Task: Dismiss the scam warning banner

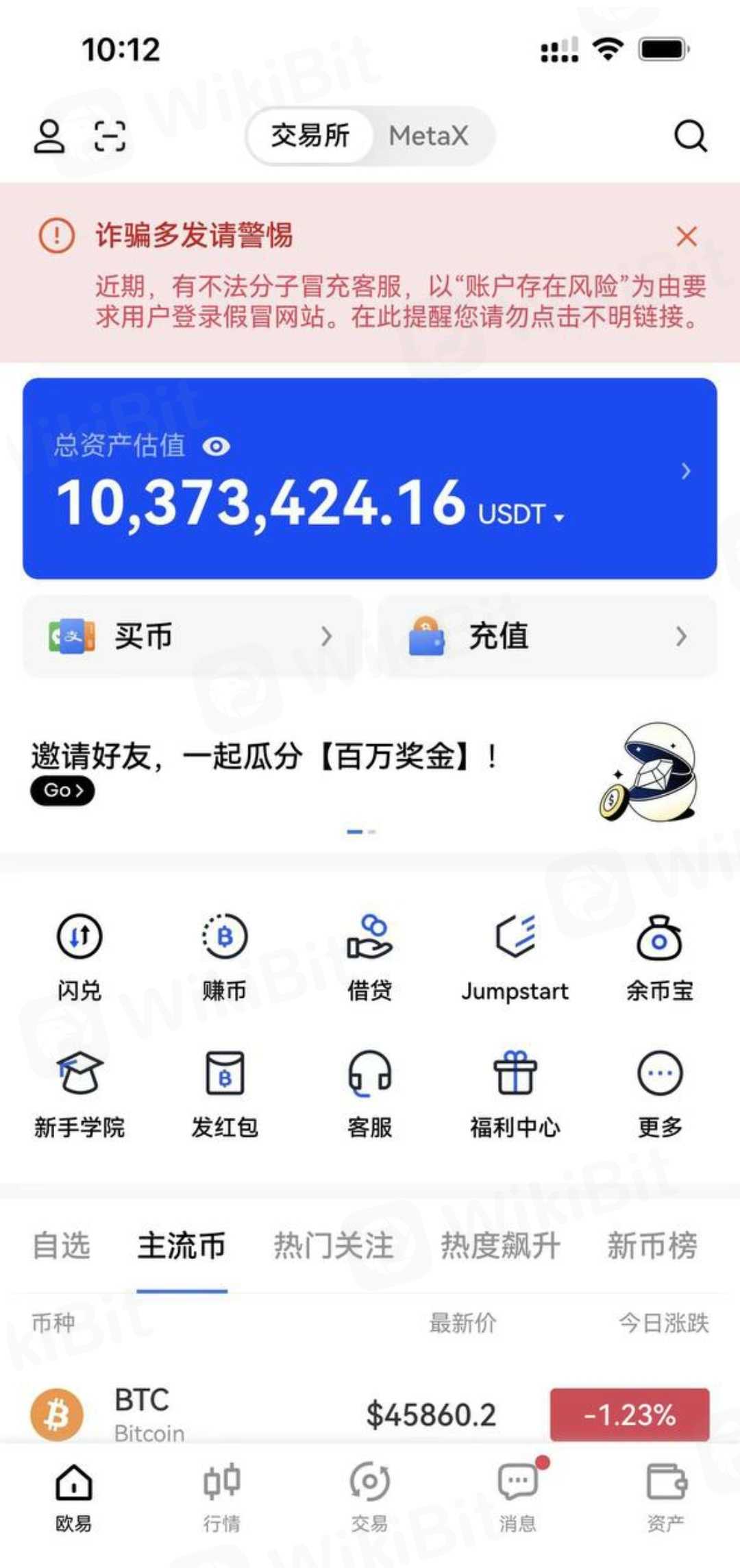Action: (686, 236)
